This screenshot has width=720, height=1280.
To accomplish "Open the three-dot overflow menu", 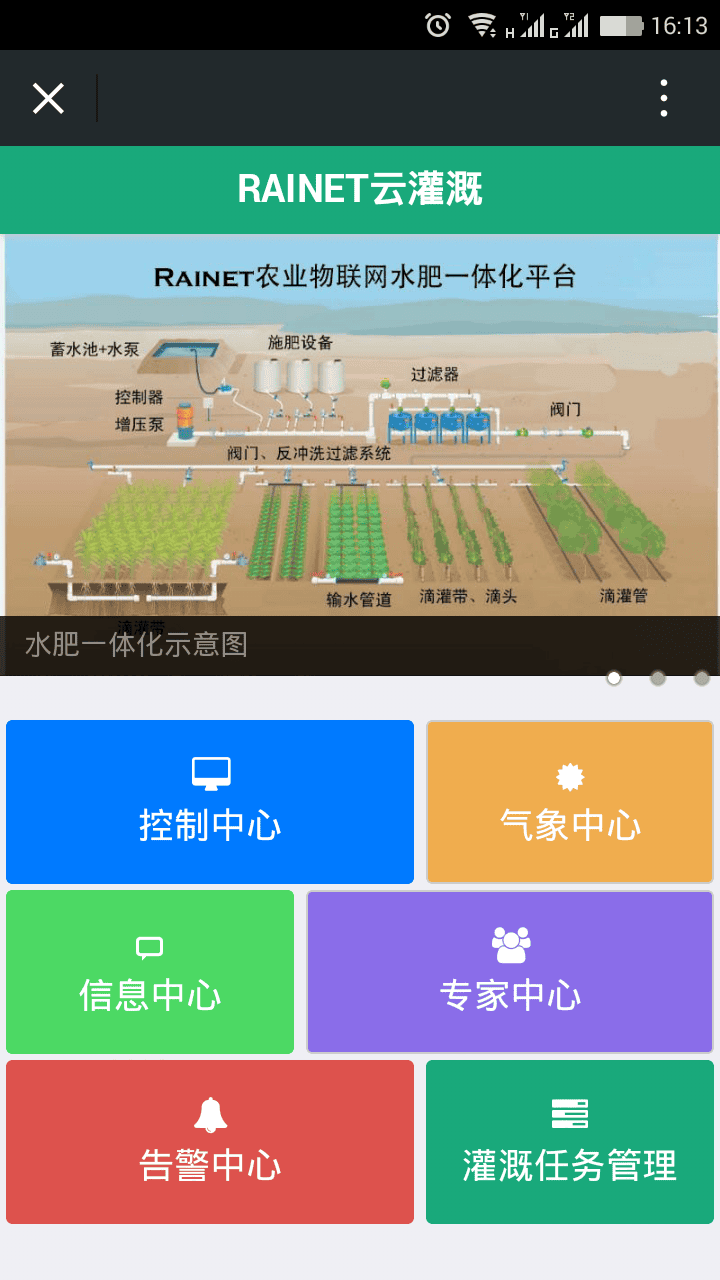I will pos(664,98).
